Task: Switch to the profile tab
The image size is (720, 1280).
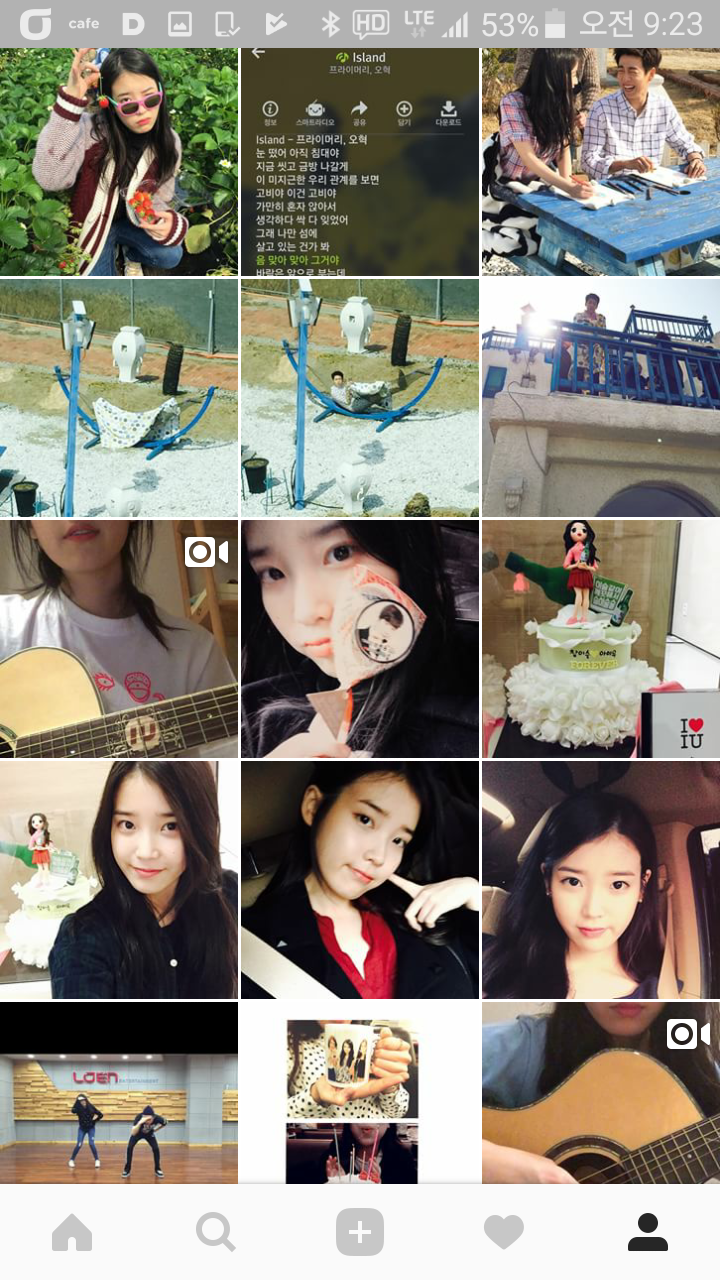Action: coord(647,1233)
